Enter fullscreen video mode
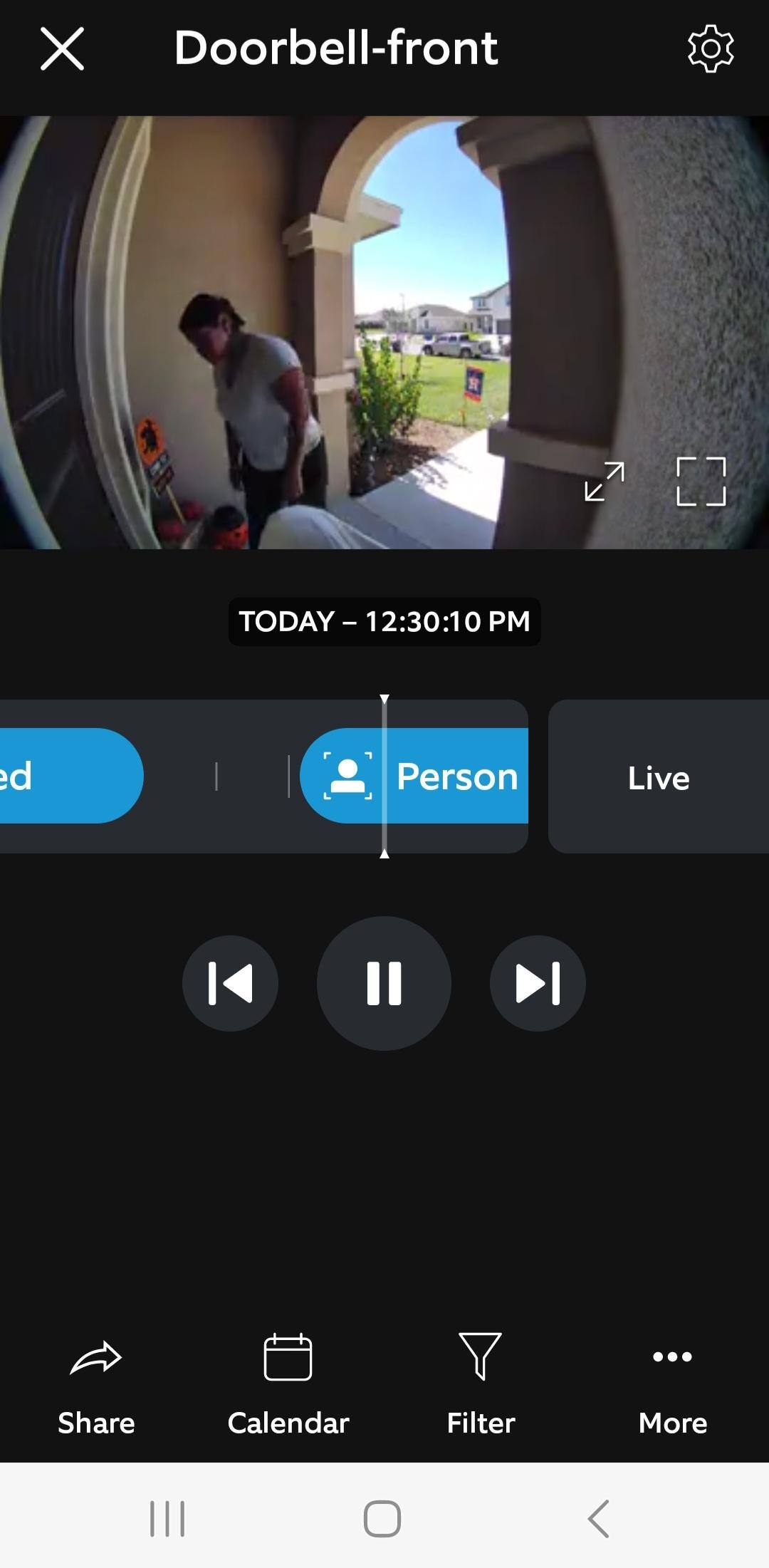This screenshot has width=769, height=1568. click(x=701, y=482)
